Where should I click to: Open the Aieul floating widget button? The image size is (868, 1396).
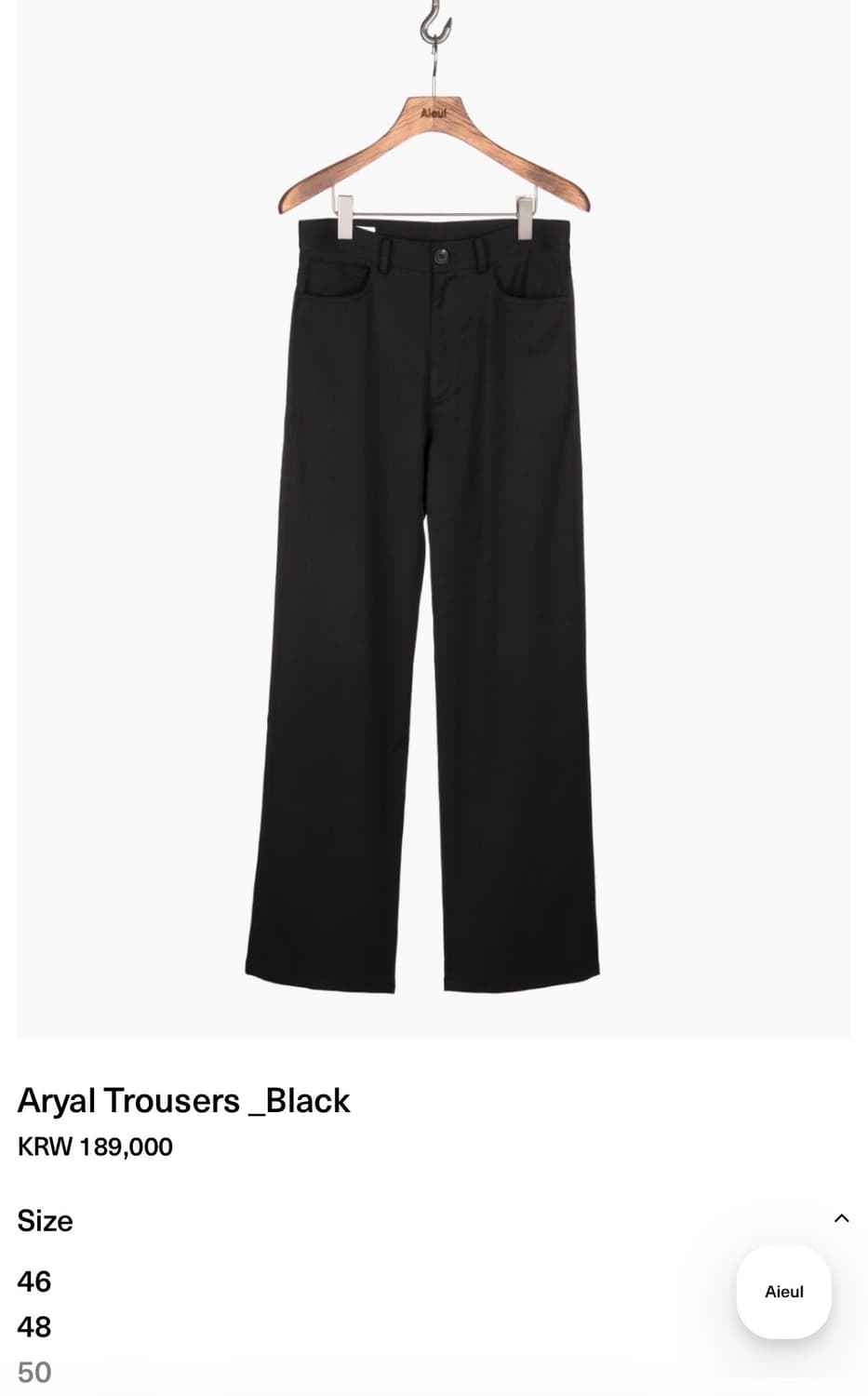click(x=783, y=1291)
